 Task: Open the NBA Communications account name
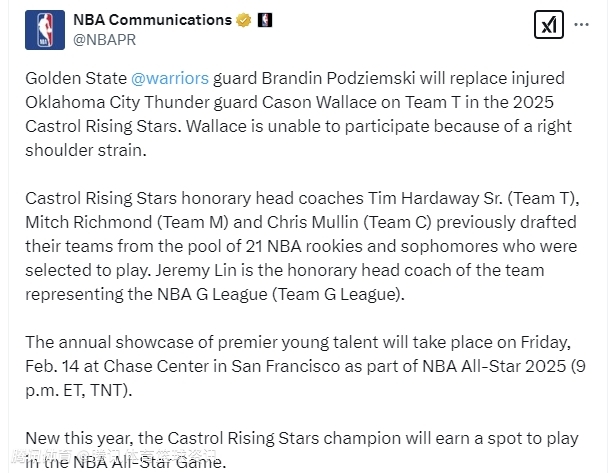[152, 20]
